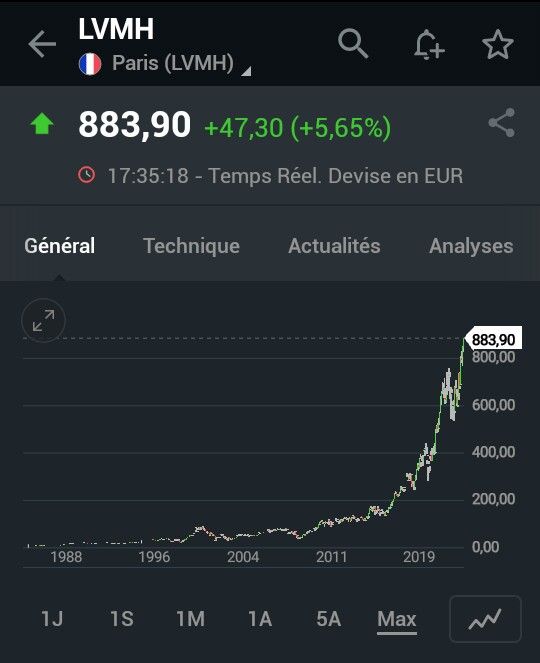Image resolution: width=540 pixels, height=663 pixels.
Task: Change the chart type with the line icon
Action: point(485,619)
